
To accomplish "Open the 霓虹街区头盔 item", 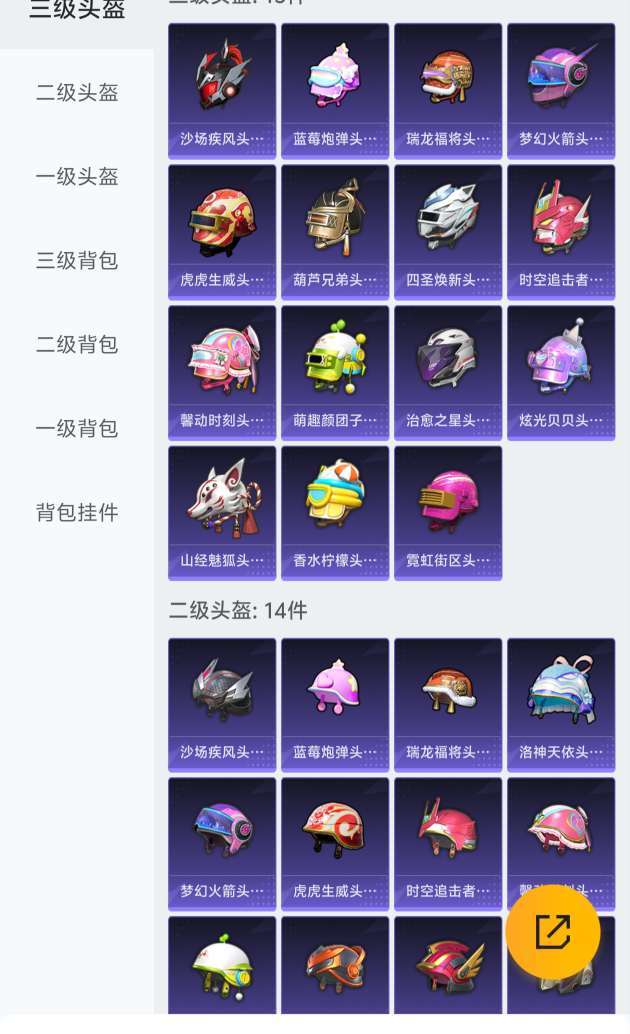I will [x=448, y=513].
